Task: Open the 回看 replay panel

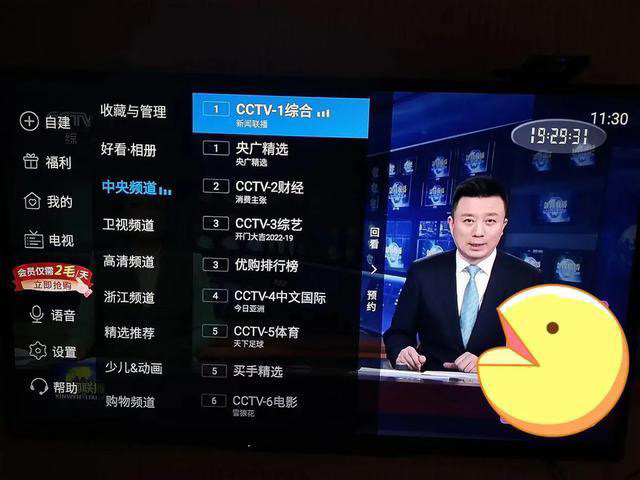Action: click(x=373, y=237)
